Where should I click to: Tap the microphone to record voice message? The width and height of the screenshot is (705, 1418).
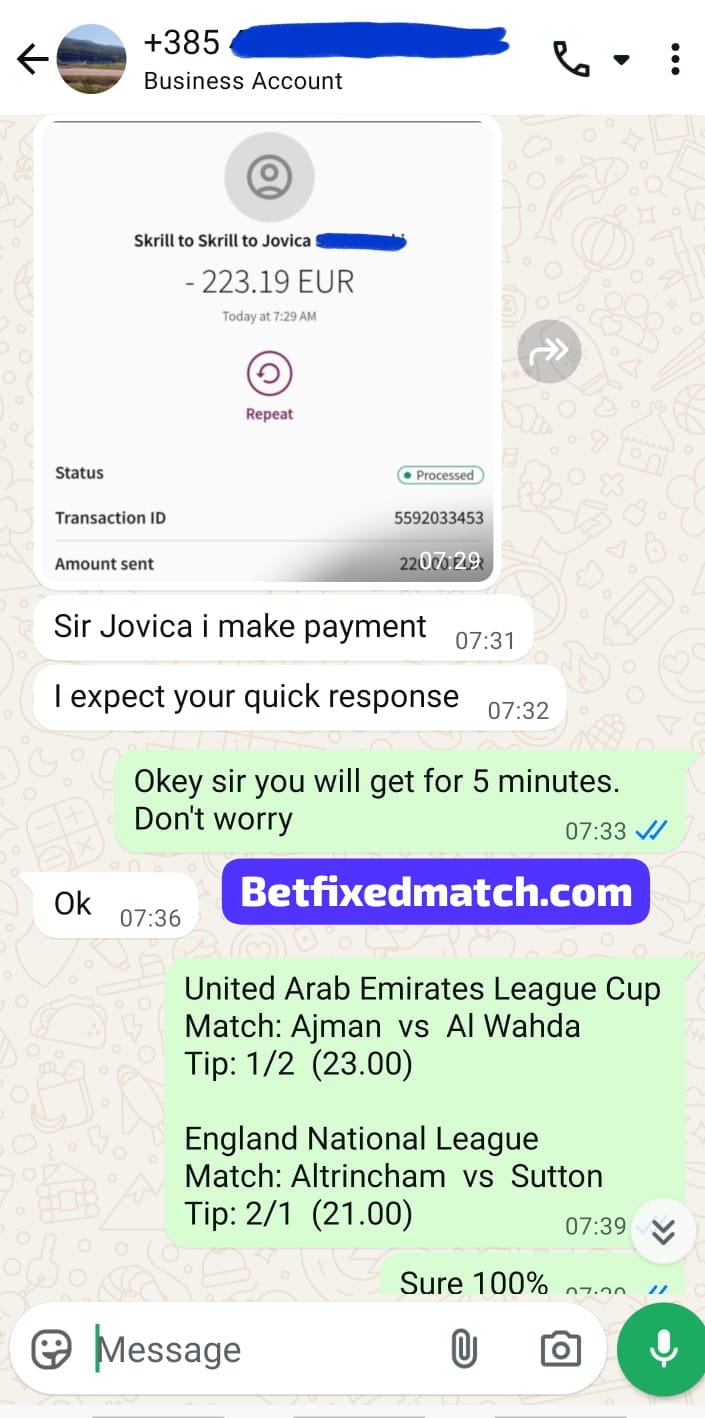coord(662,1349)
